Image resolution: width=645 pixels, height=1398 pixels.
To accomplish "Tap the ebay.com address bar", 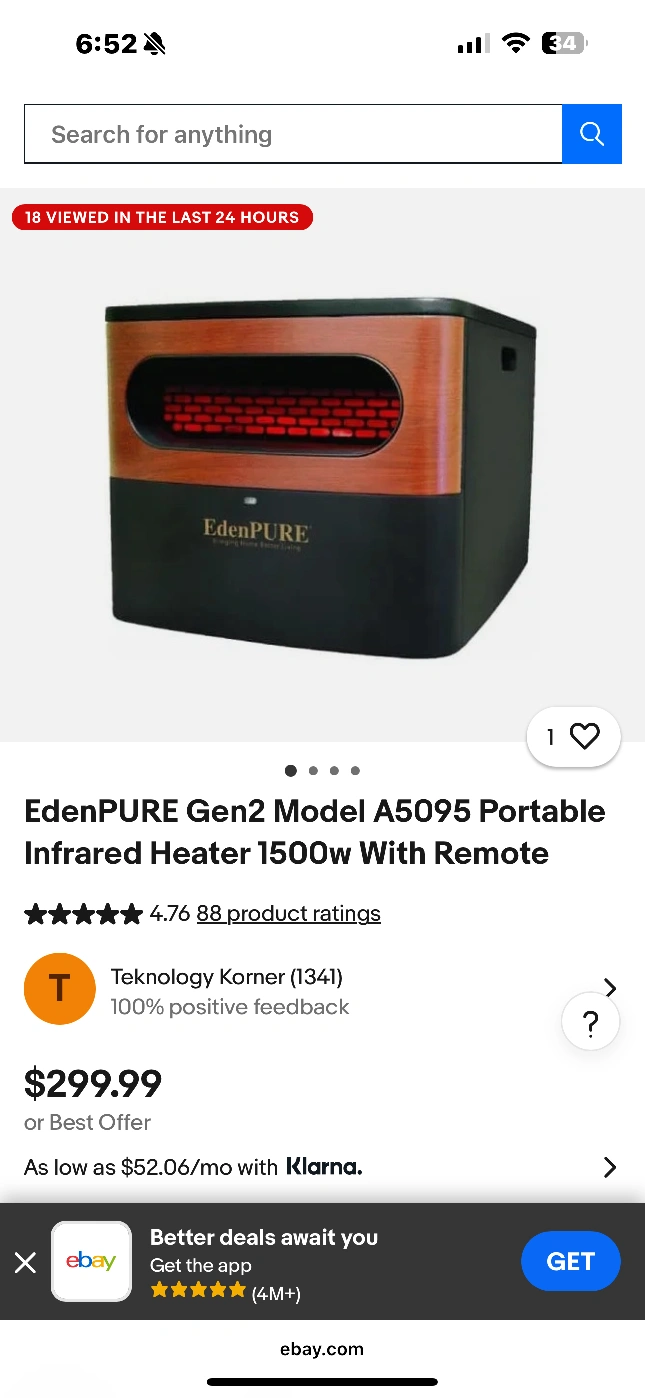I will coord(322,1349).
